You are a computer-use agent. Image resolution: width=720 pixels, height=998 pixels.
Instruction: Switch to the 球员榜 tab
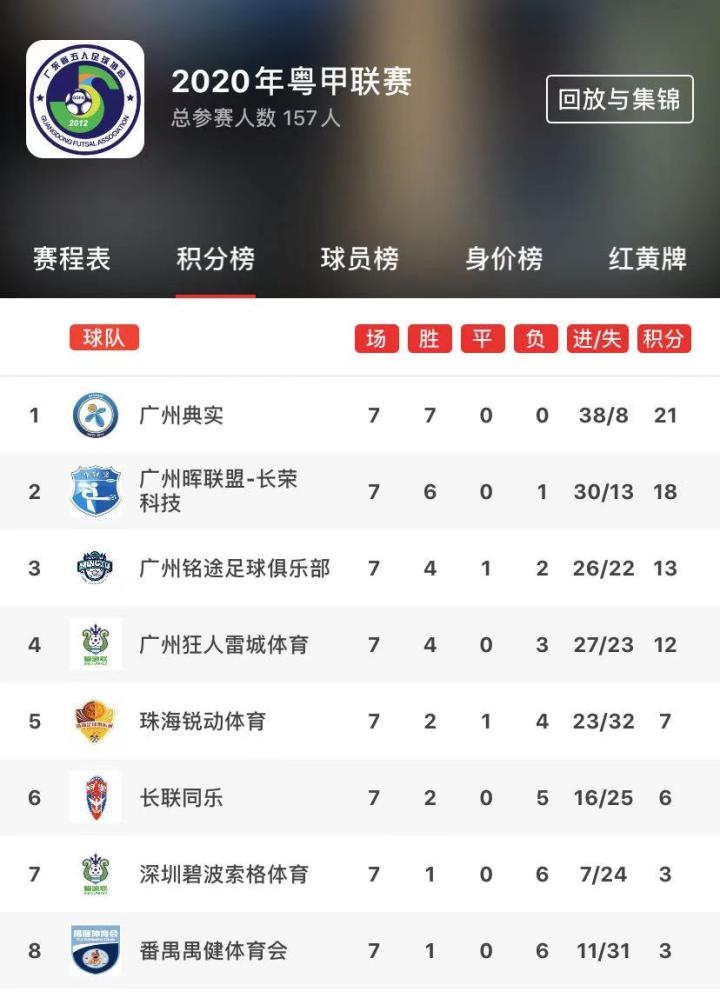[x=359, y=259]
